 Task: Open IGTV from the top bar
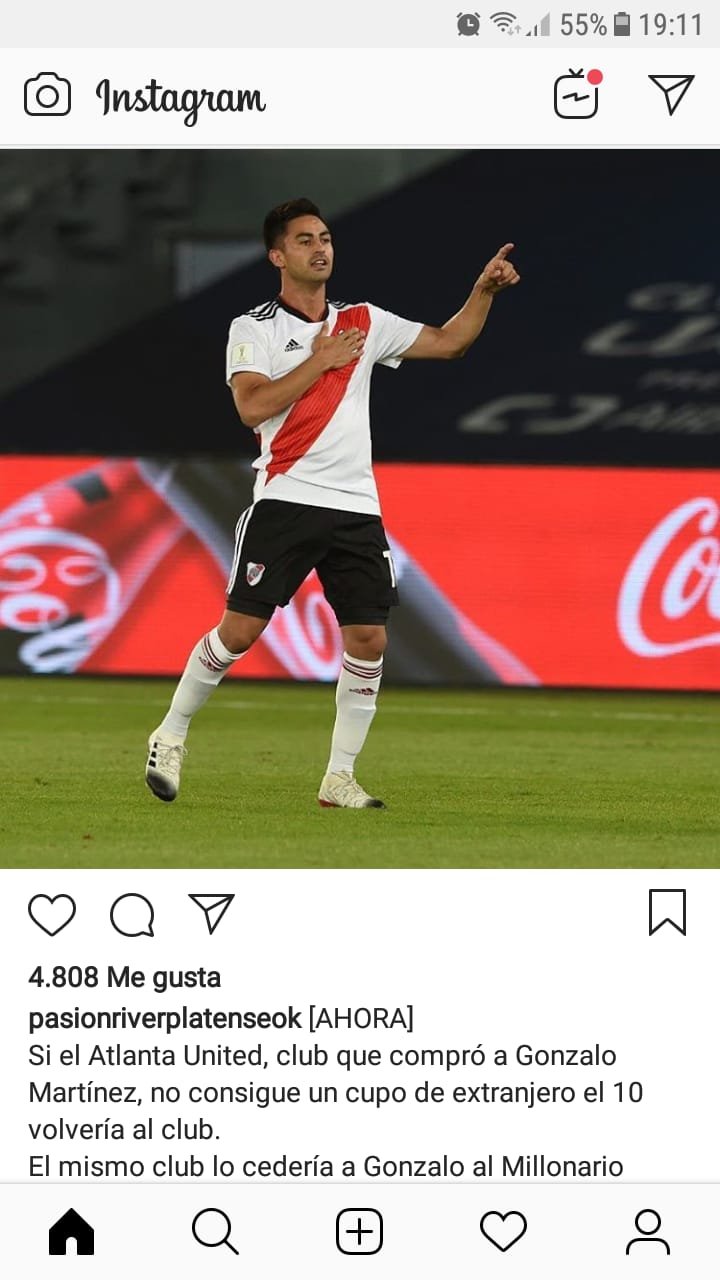click(x=577, y=95)
